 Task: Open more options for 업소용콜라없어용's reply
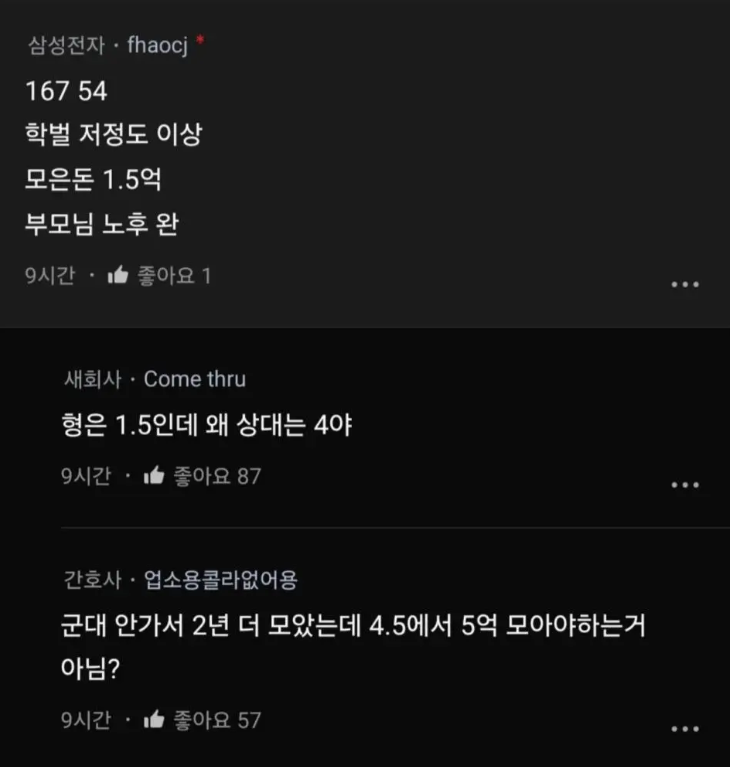coord(684,729)
